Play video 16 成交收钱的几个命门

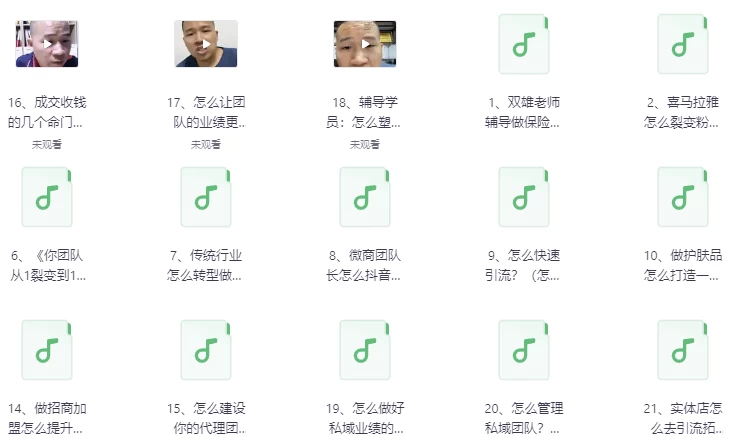pos(47,44)
